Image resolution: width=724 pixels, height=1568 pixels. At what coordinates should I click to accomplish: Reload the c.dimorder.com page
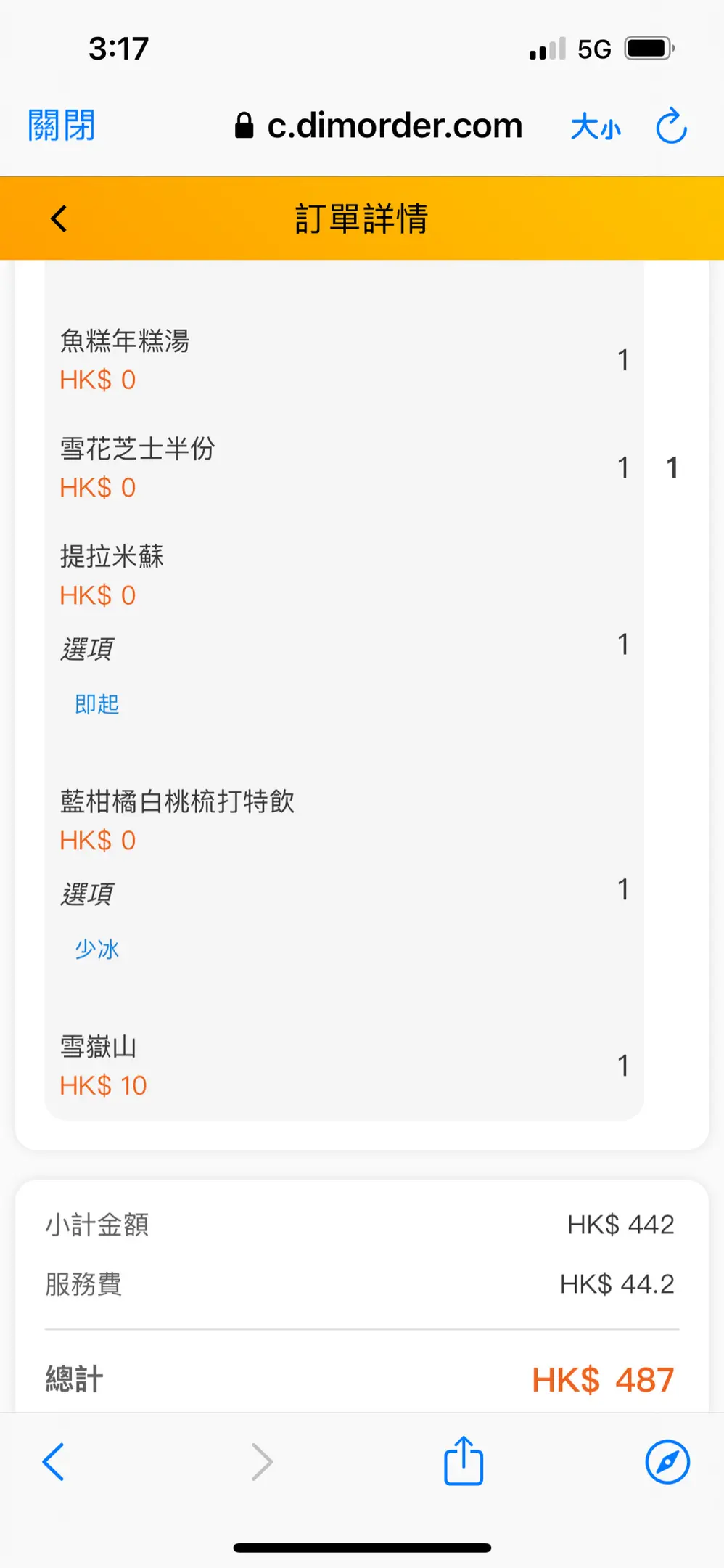(671, 126)
